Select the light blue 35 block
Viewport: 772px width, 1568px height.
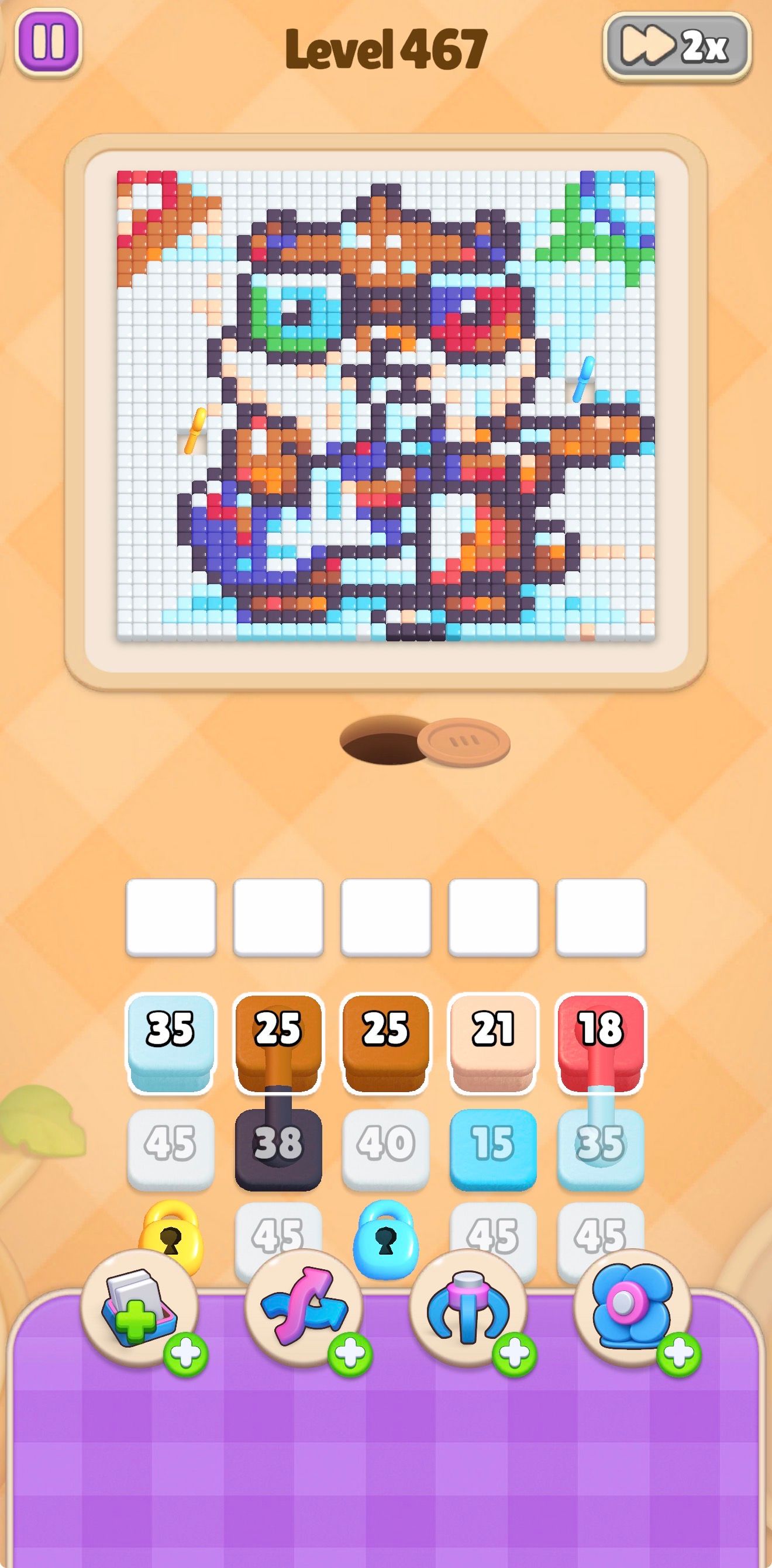pyautogui.click(x=170, y=1042)
